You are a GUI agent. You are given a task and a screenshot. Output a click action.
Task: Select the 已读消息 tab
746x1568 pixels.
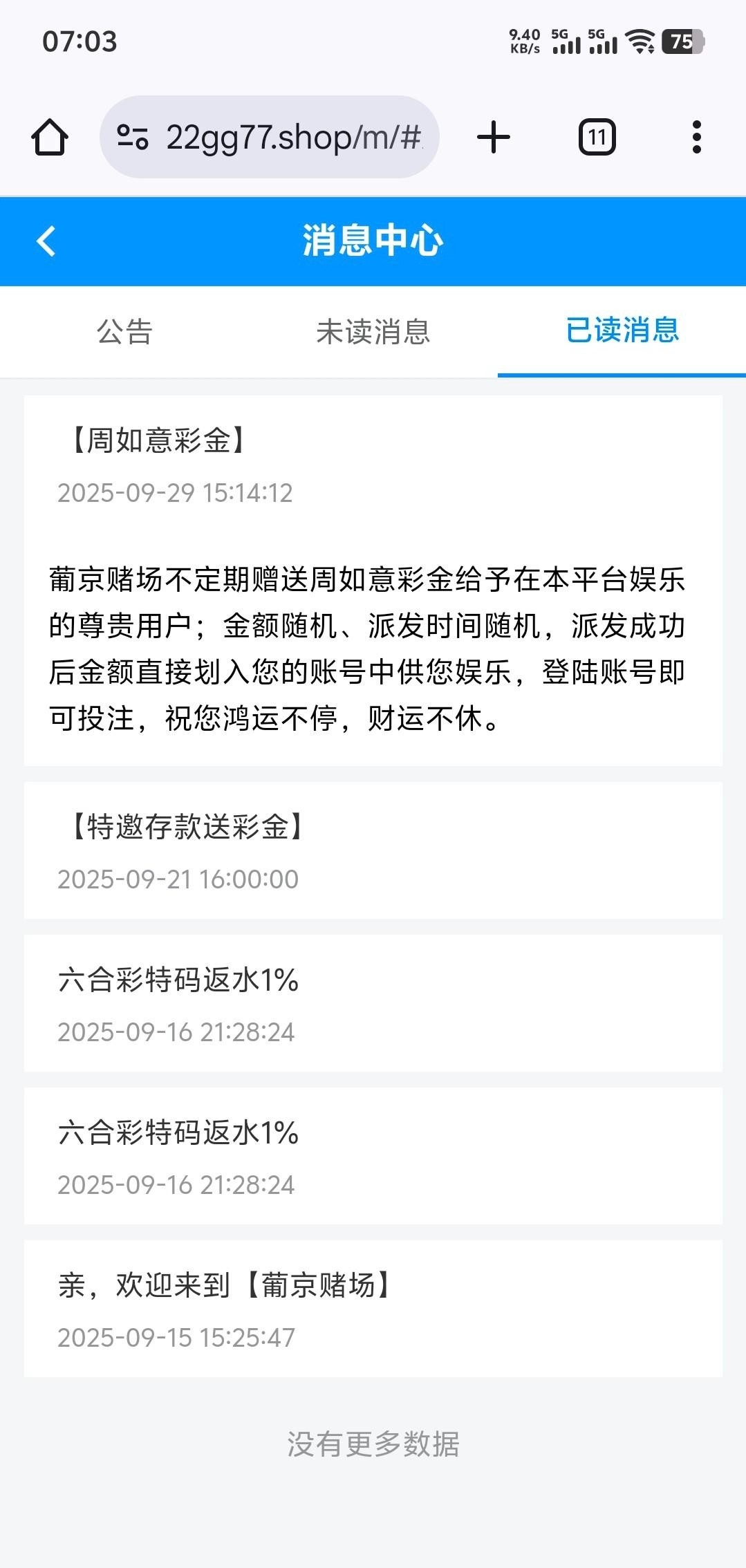[x=622, y=330]
